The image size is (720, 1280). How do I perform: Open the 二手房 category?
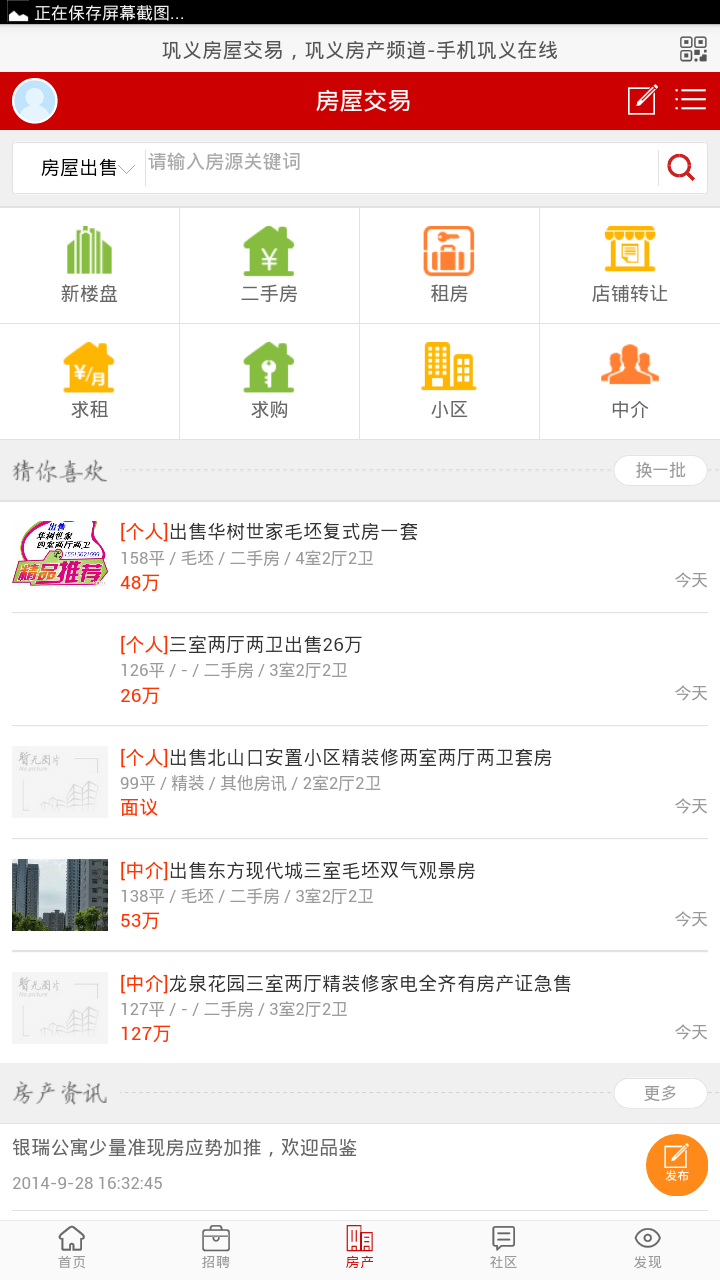[x=269, y=265]
